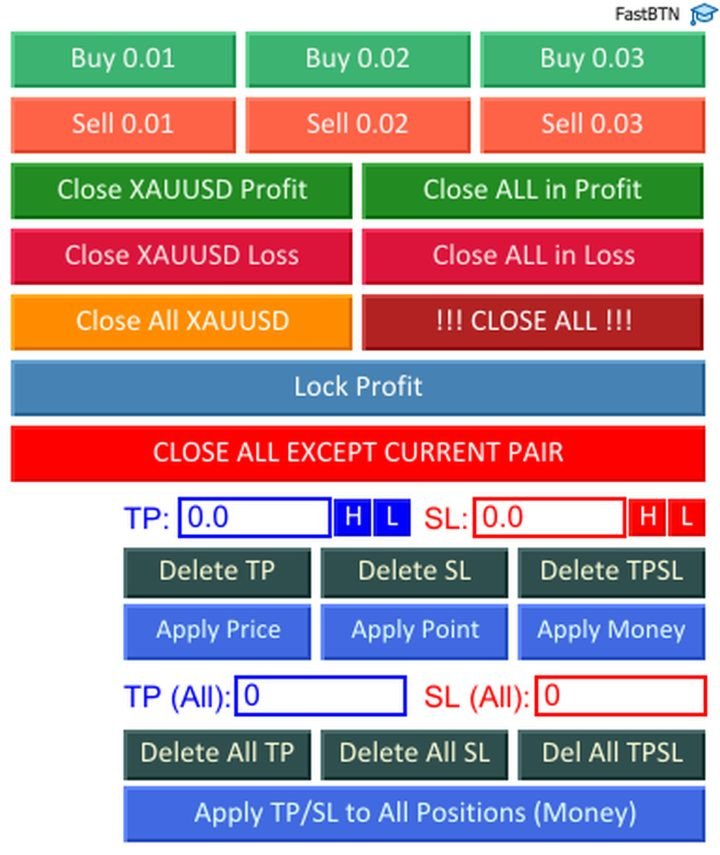Screen dimensions: 720x855
Task: Apply TP/SL to All Positions (Money)
Action: click(415, 813)
